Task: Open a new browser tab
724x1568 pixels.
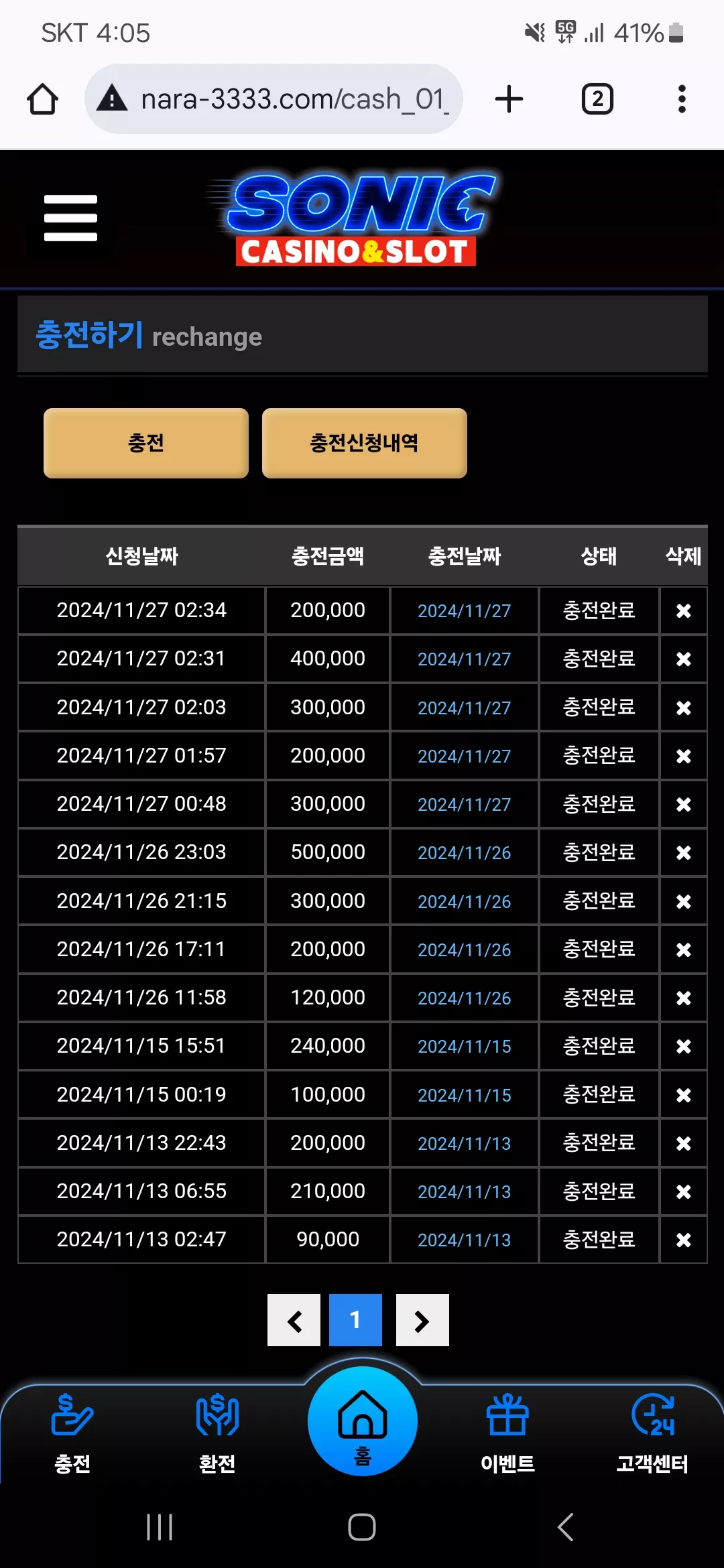Action: (x=509, y=99)
